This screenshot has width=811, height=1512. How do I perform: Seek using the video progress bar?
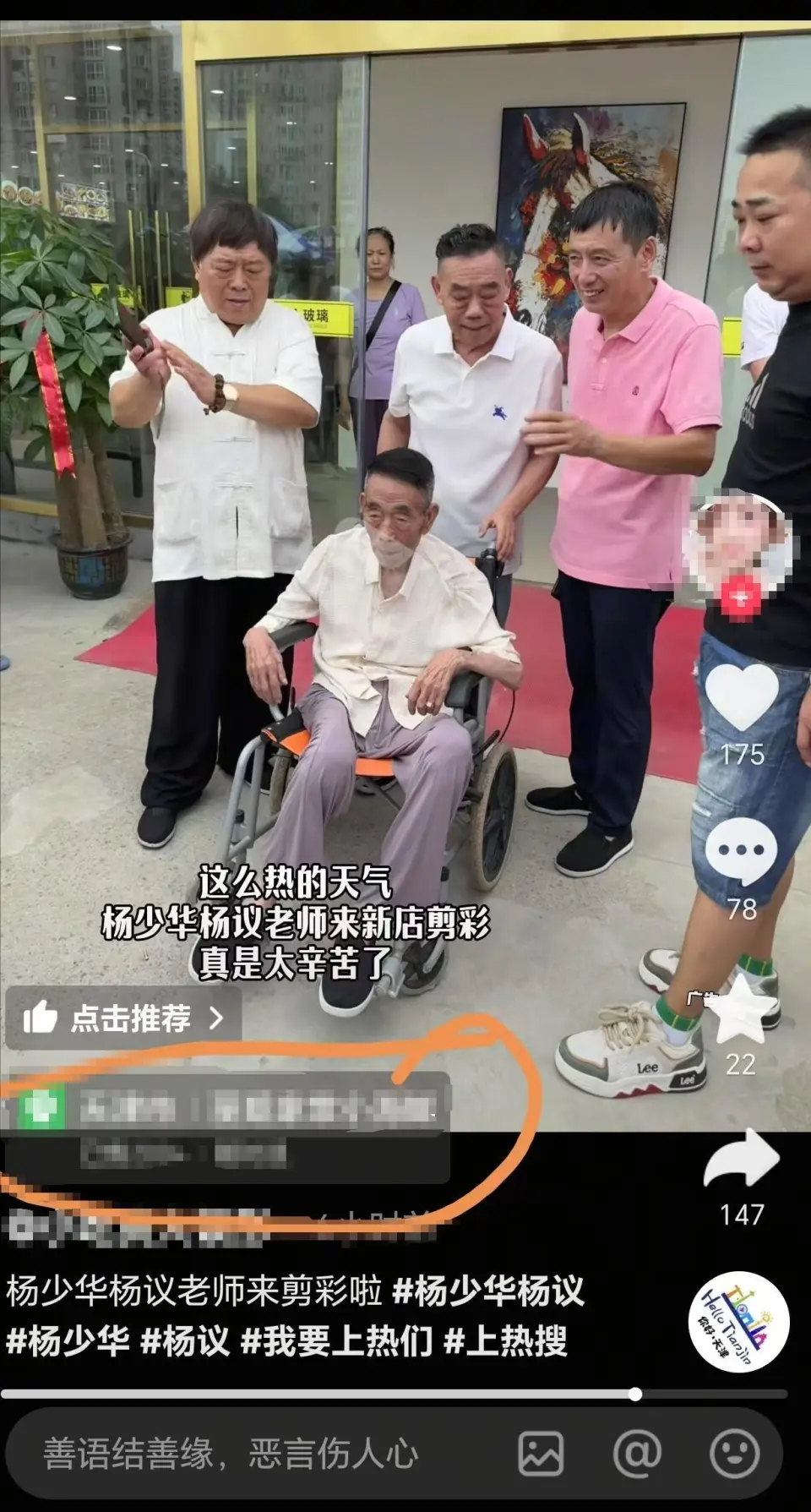pos(394,1395)
